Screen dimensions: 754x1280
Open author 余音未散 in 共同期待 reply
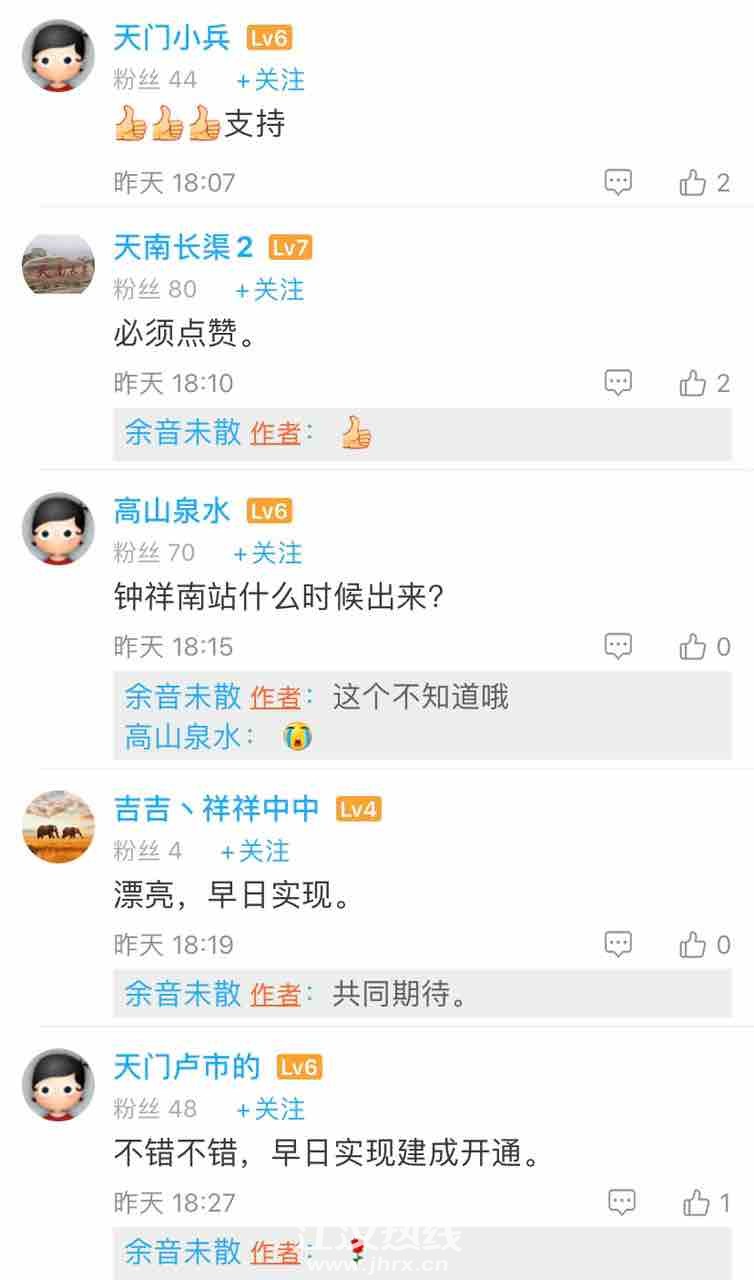183,994
